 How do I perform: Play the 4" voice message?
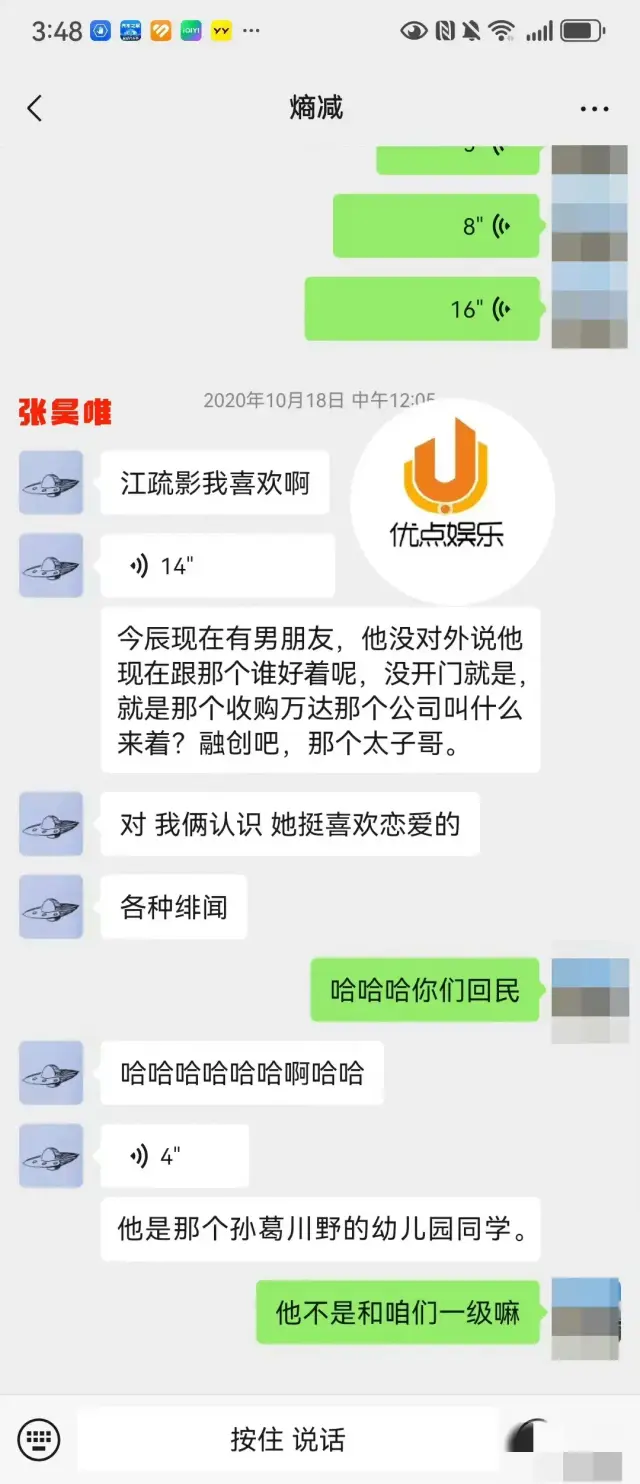tap(174, 1156)
